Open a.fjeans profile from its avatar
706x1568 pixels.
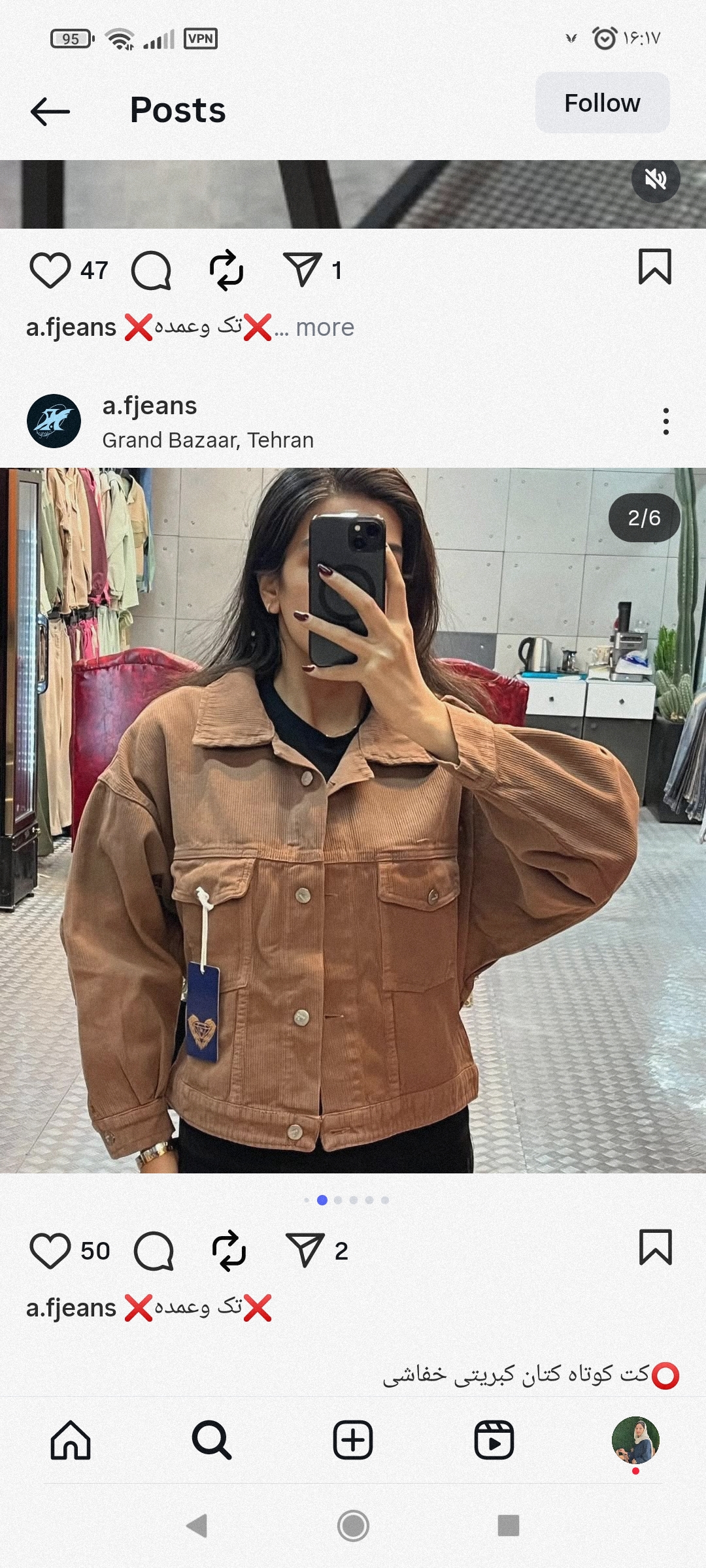[54, 421]
